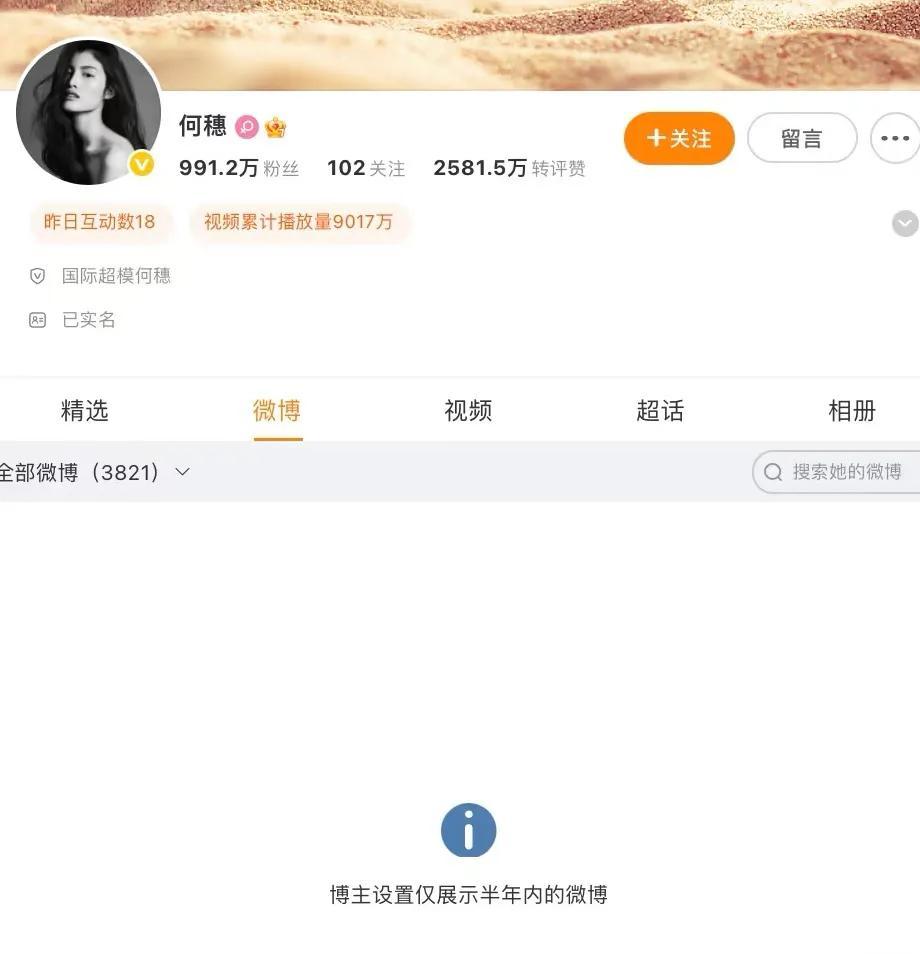Viewport: 920px width, 954px height.
Task: Open the 留言 message button
Action: 801,138
